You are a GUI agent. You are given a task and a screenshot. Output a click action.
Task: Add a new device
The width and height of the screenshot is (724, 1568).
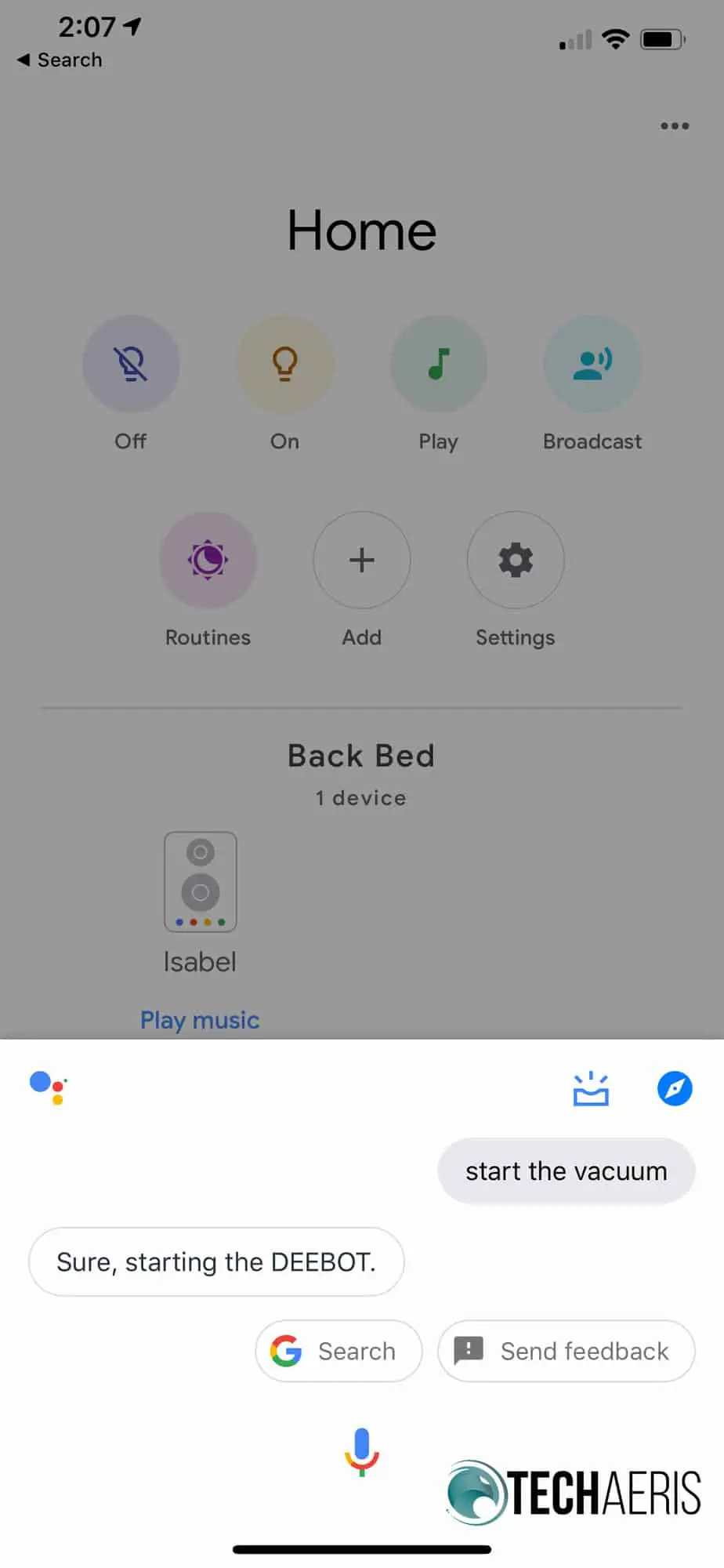(361, 560)
